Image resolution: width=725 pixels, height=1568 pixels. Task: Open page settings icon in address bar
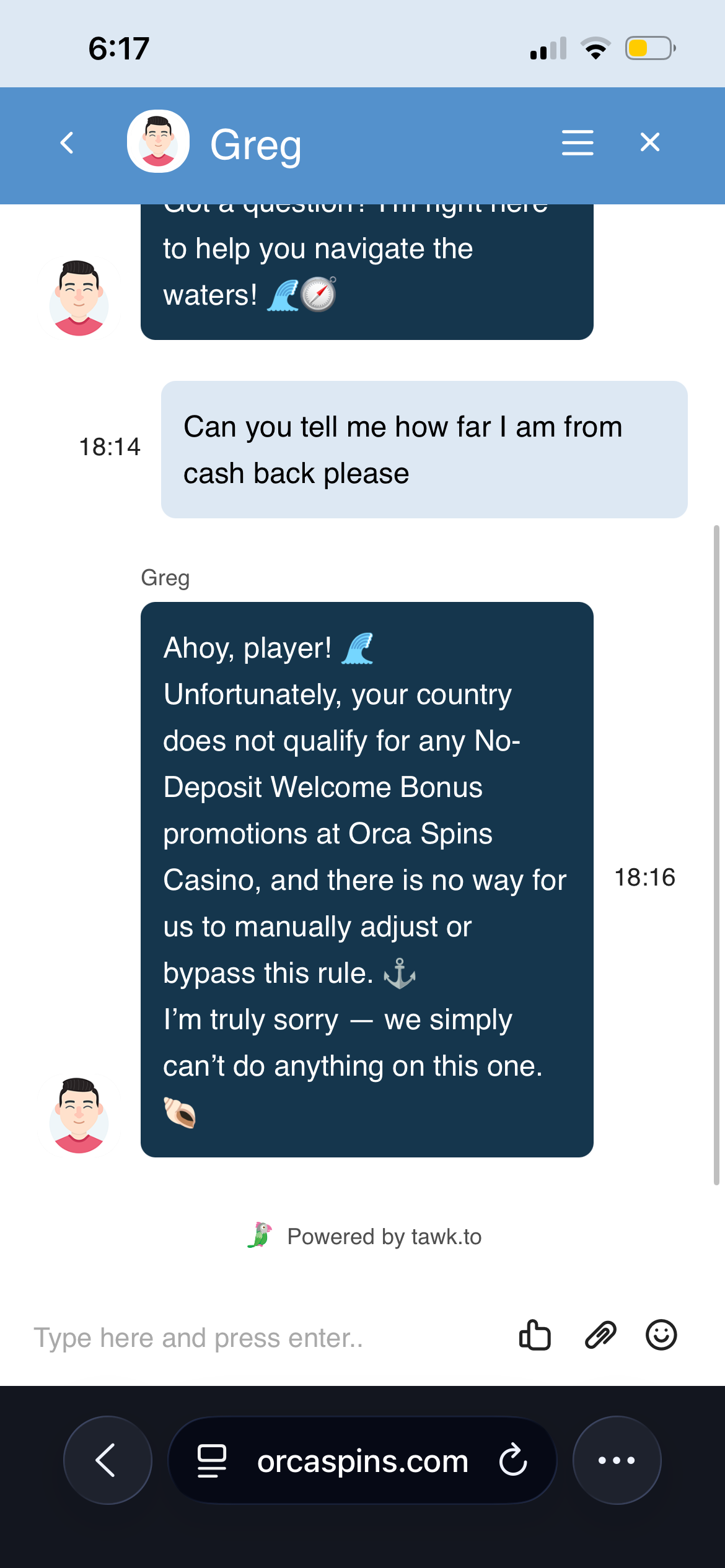pos(211,1460)
